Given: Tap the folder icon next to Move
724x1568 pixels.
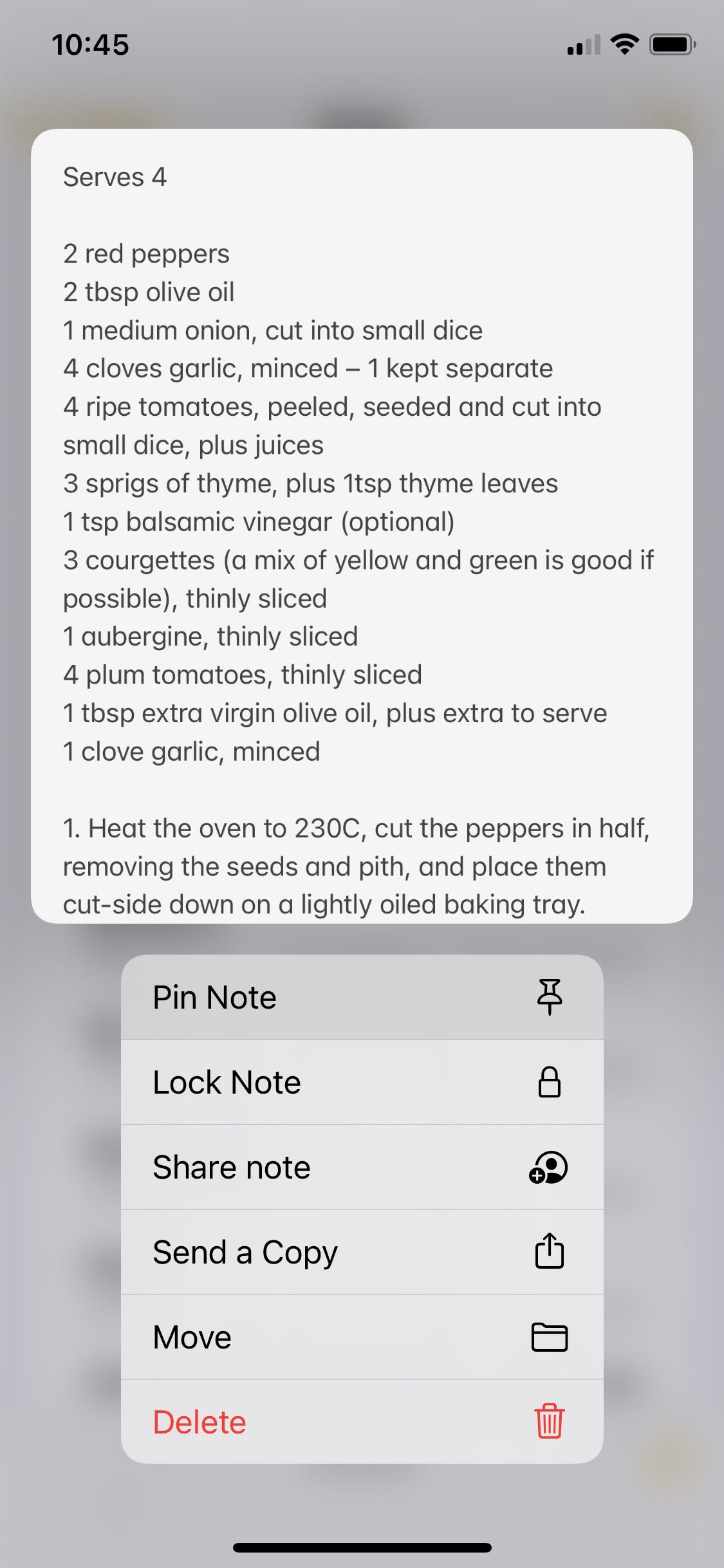Looking at the screenshot, I should click(x=550, y=1336).
